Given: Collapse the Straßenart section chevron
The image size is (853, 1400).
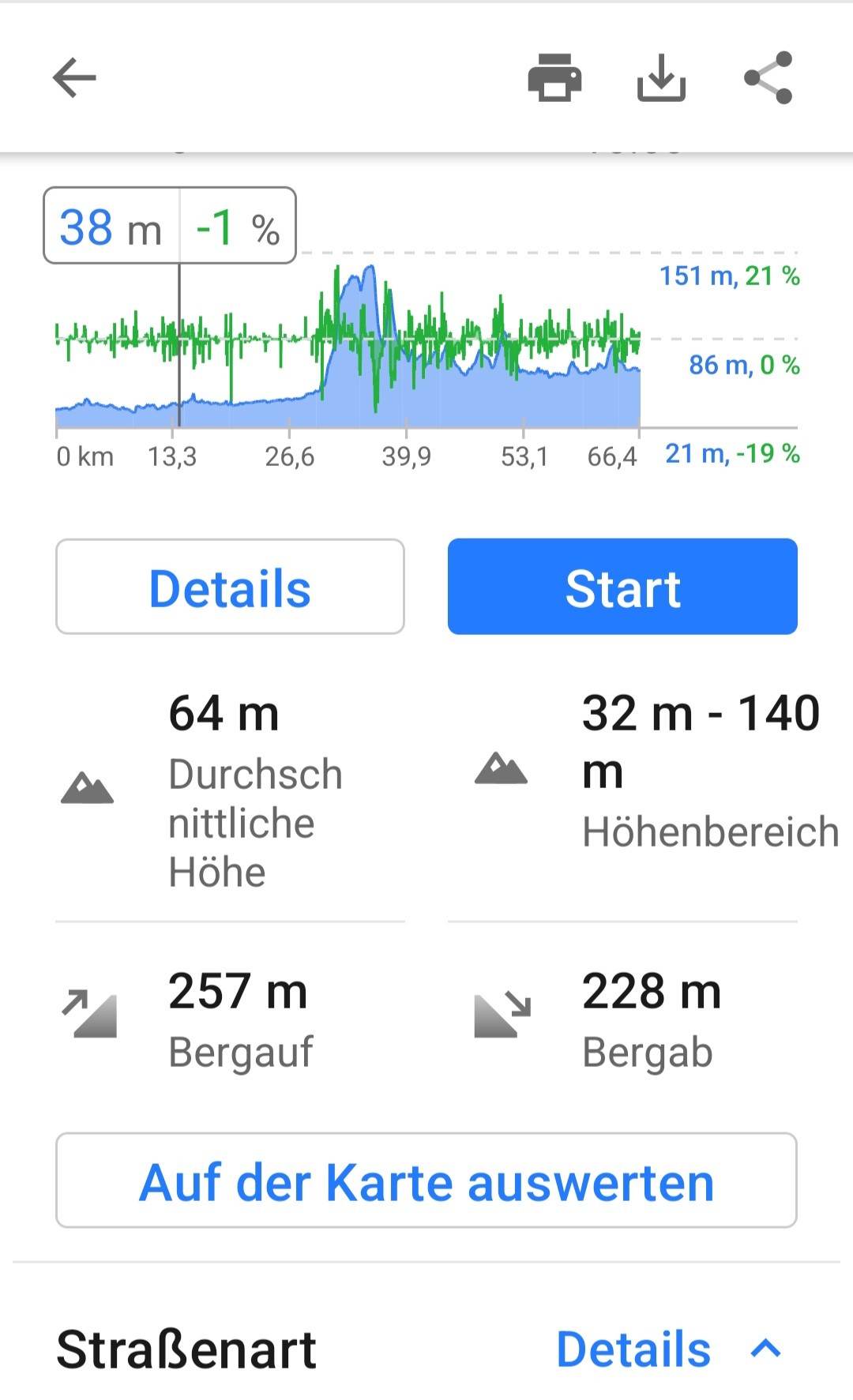Looking at the screenshot, I should click(x=765, y=1349).
